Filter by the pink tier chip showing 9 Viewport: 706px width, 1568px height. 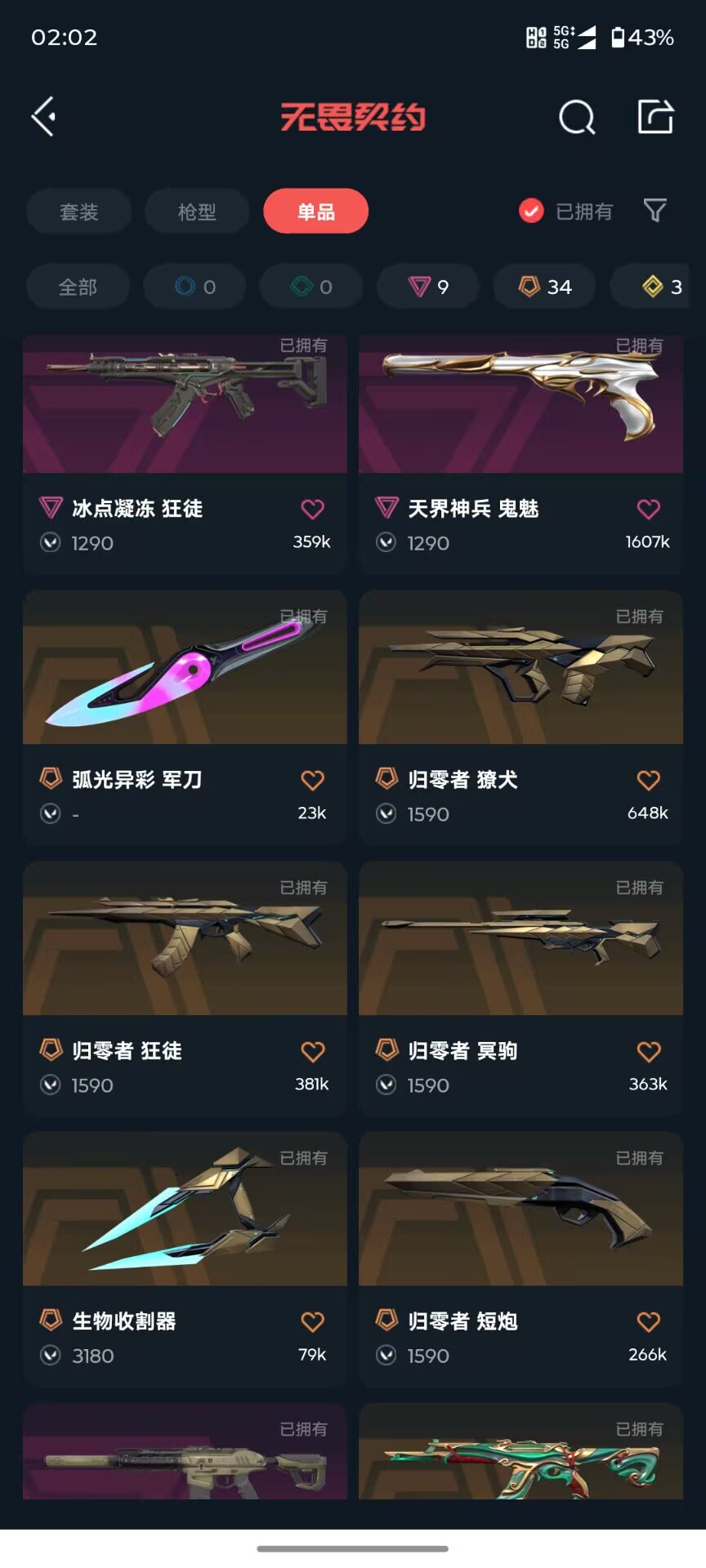pyautogui.click(x=428, y=287)
